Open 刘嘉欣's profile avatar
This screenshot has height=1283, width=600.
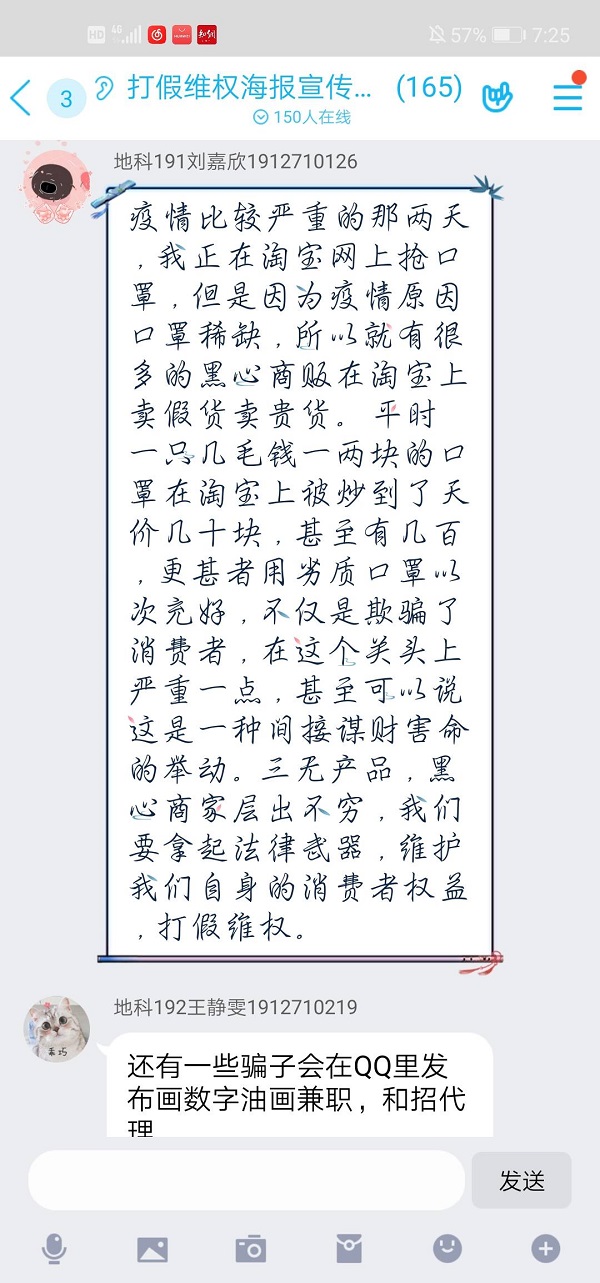(55, 185)
